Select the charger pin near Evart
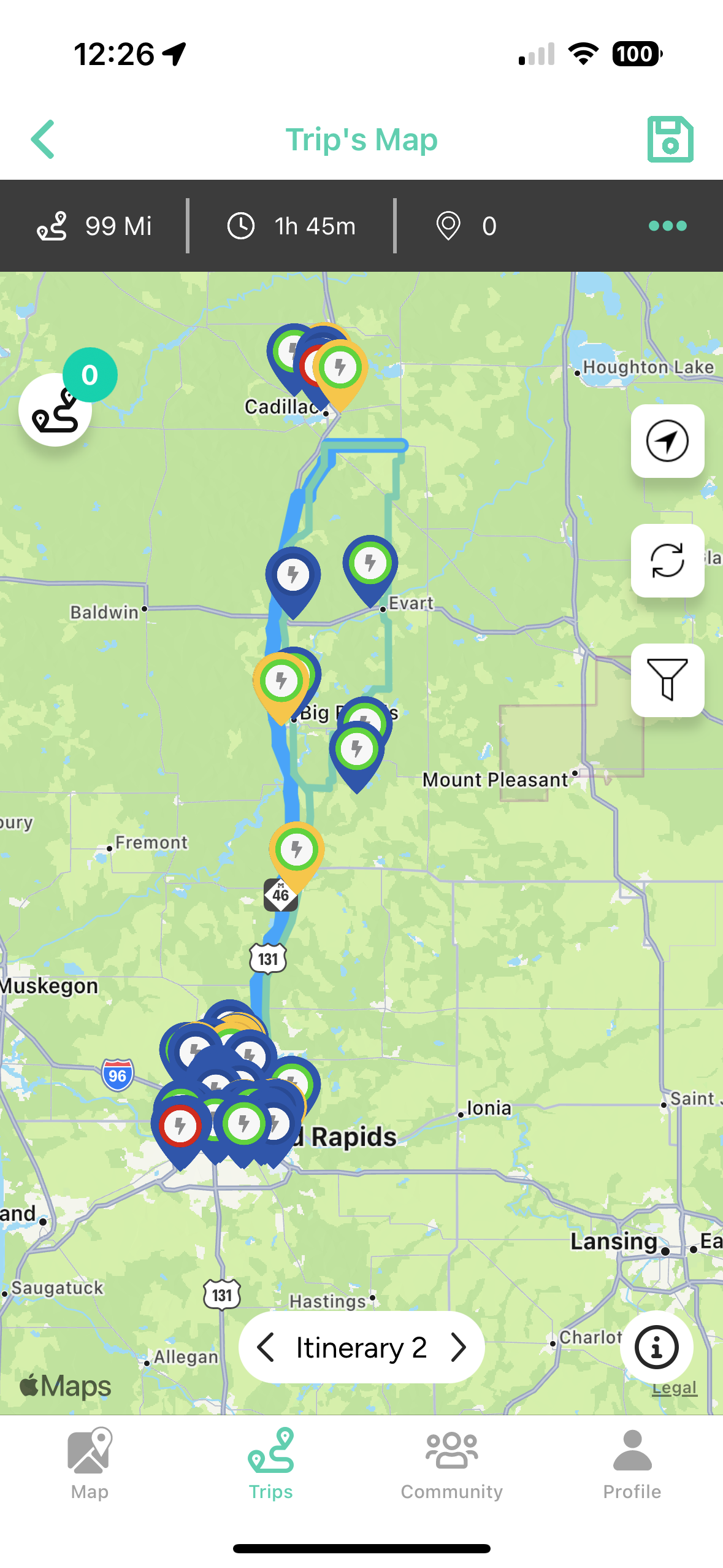 (x=370, y=567)
